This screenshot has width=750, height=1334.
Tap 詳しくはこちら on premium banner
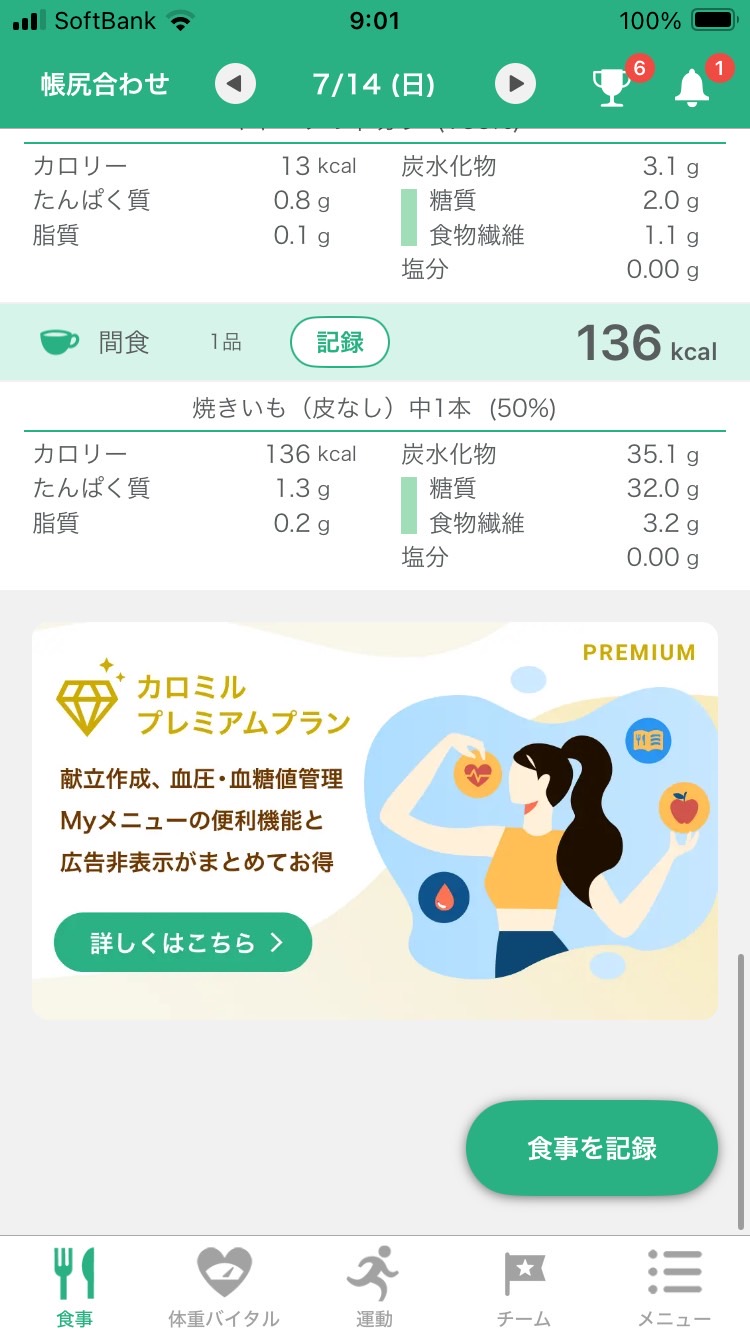[183, 942]
